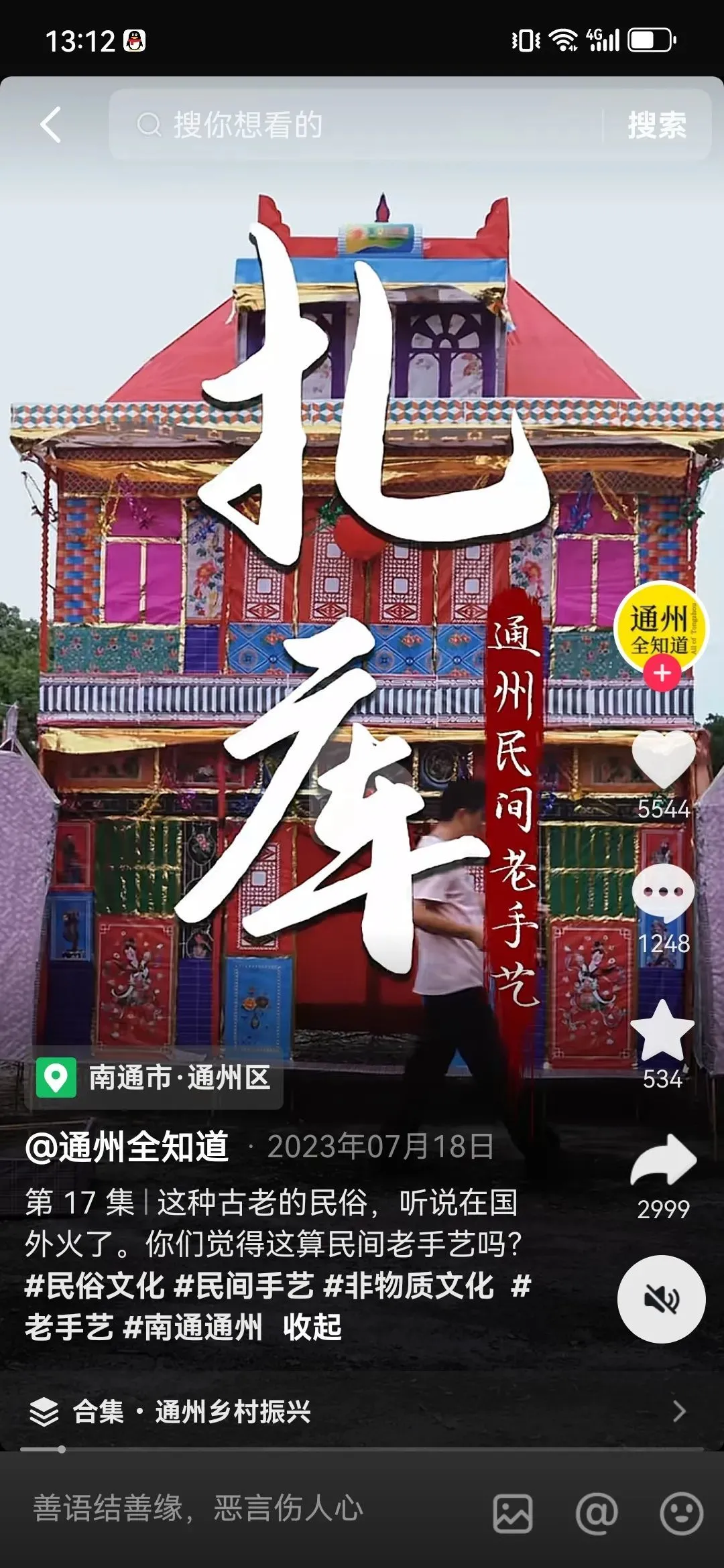Image resolution: width=724 pixels, height=1568 pixels.
Task: Attach an image to the comment
Action: coord(513,1513)
